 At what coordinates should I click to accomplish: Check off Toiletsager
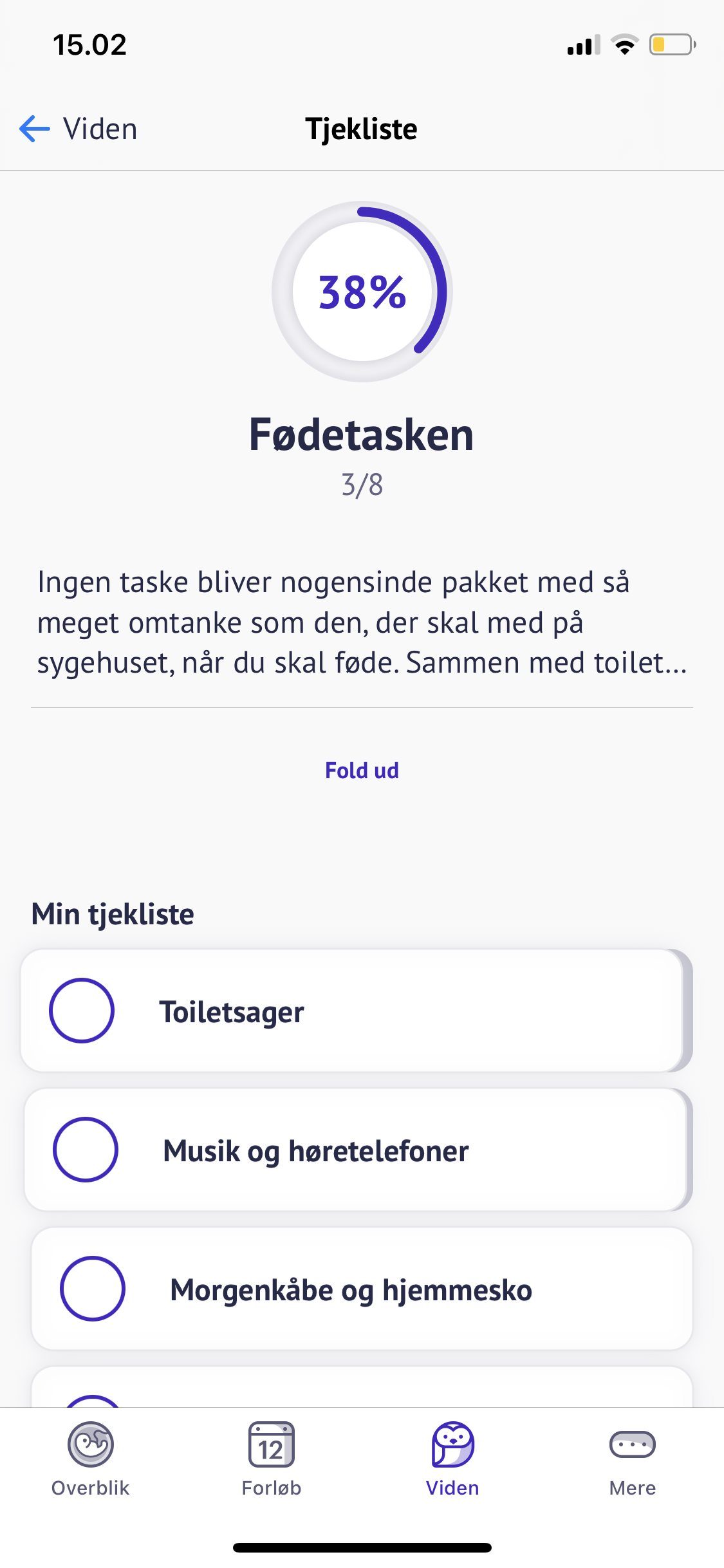(x=82, y=1011)
